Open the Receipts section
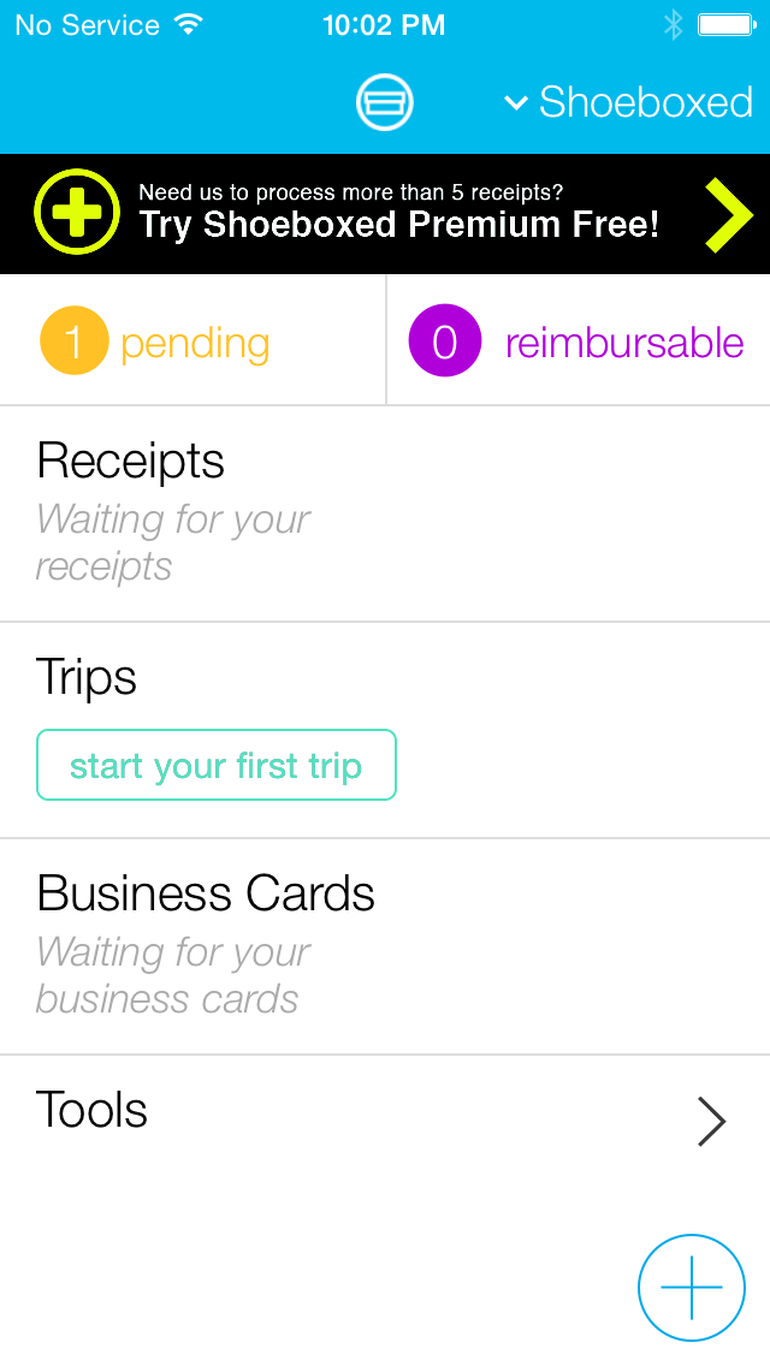The width and height of the screenshot is (770, 1366). [130, 460]
